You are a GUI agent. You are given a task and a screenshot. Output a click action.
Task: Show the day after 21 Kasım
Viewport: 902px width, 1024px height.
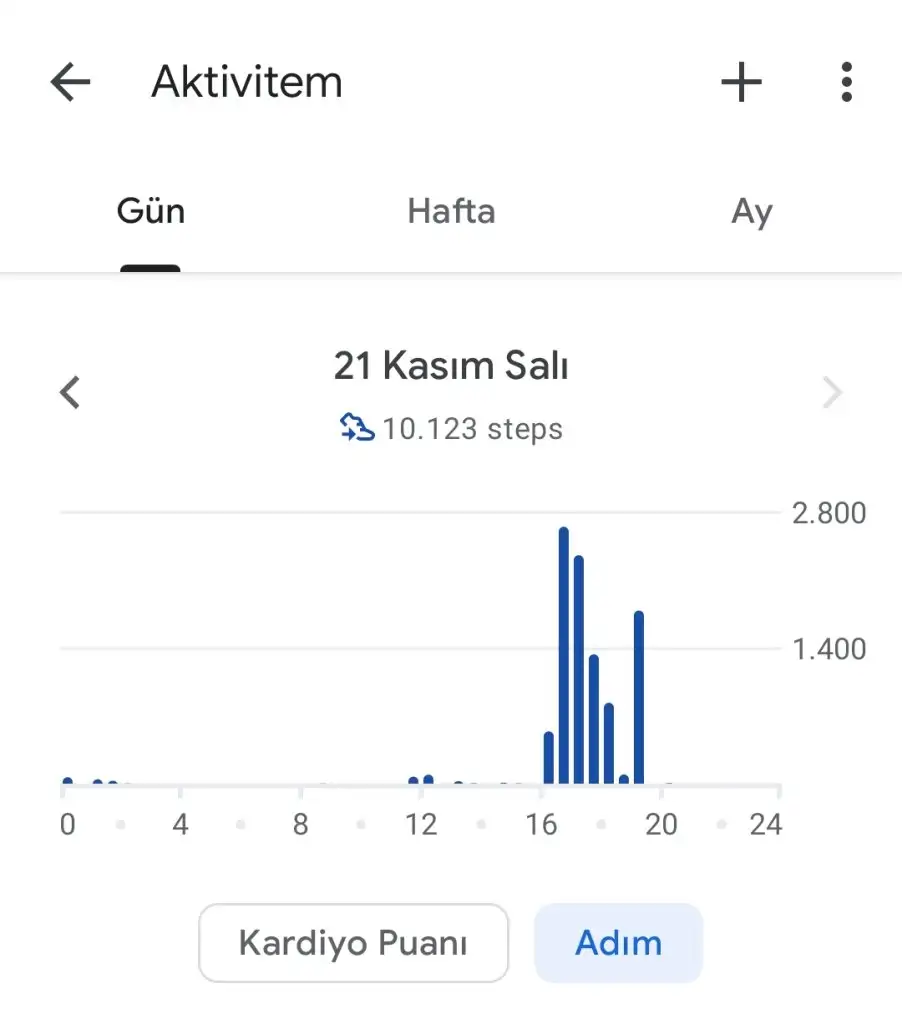click(832, 392)
